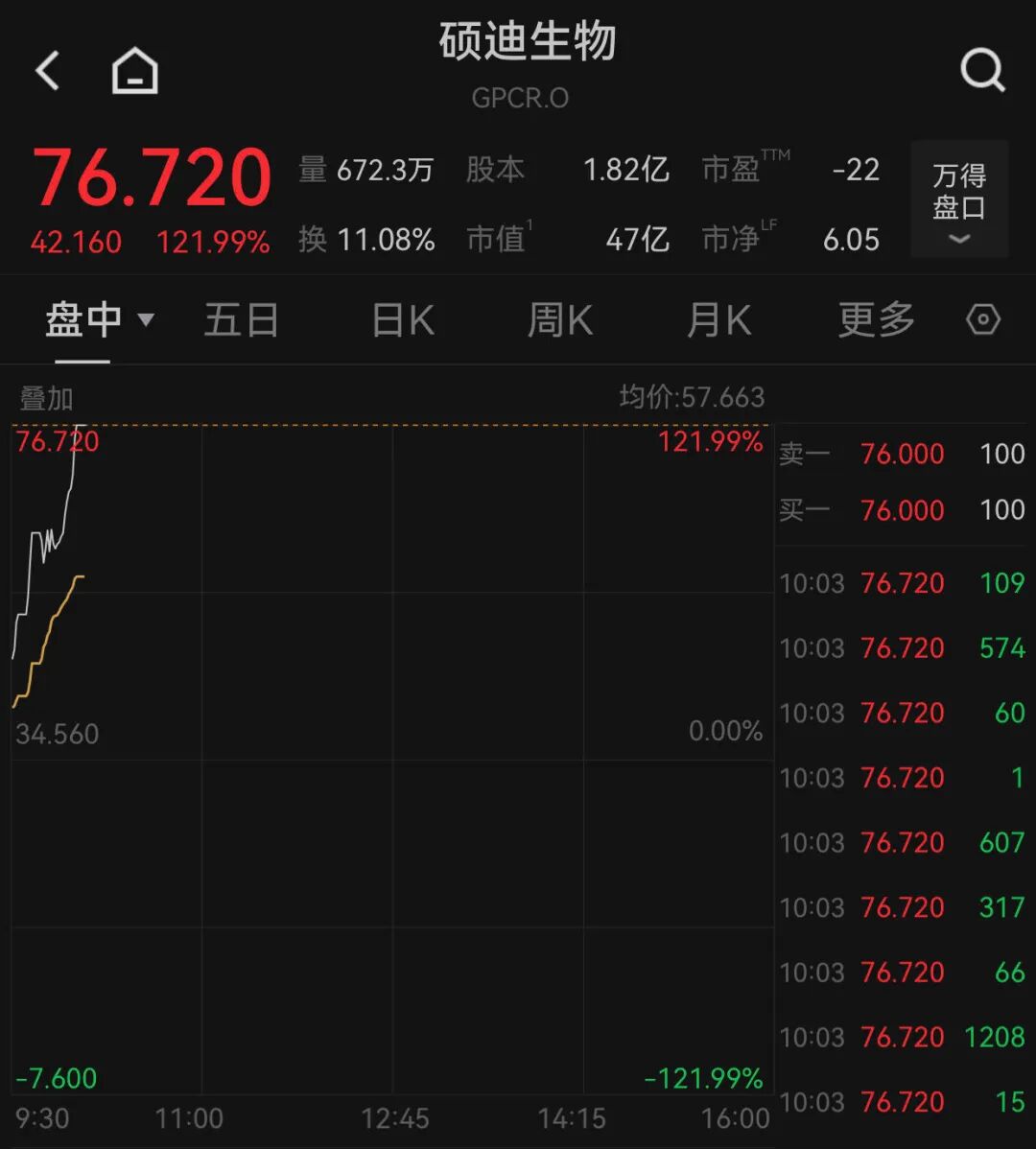The image size is (1036, 1149).
Task: Open chart settings hexagon icon
Action: tap(983, 319)
